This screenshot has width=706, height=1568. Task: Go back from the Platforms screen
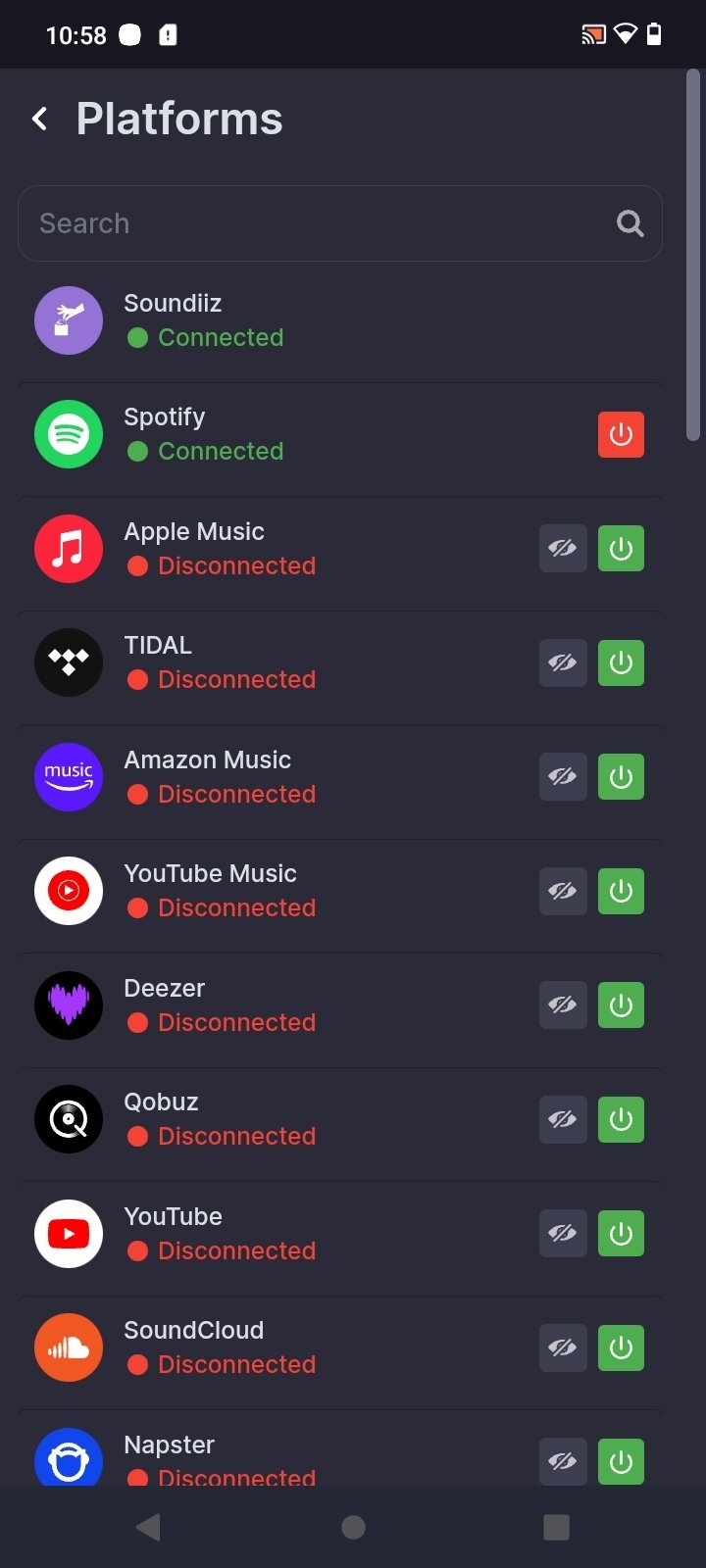click(x=40, y=120)
